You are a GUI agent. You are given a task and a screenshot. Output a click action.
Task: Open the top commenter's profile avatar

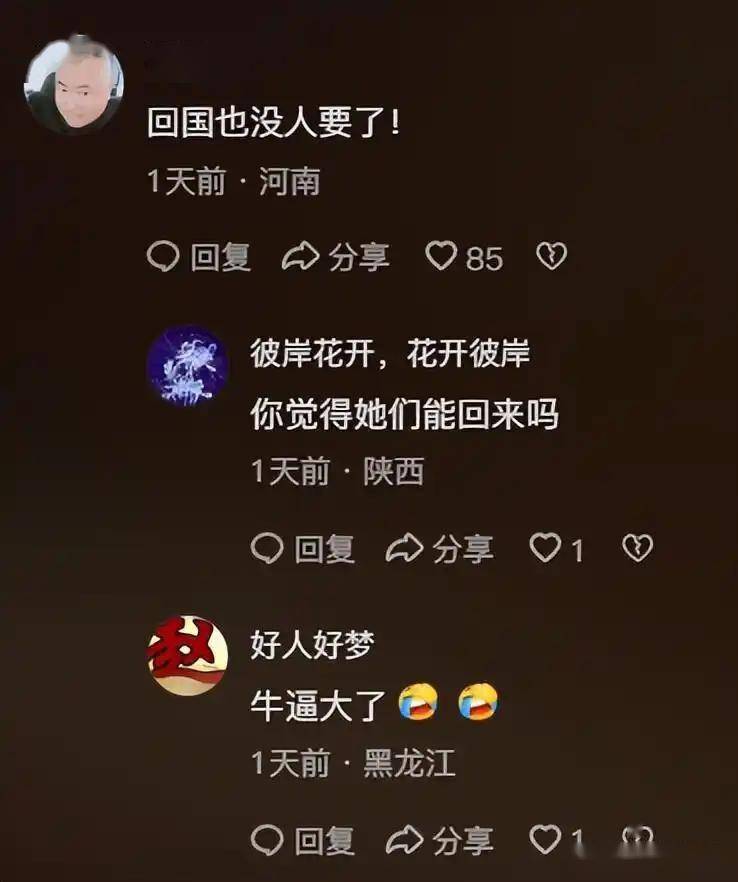(73, 85)
